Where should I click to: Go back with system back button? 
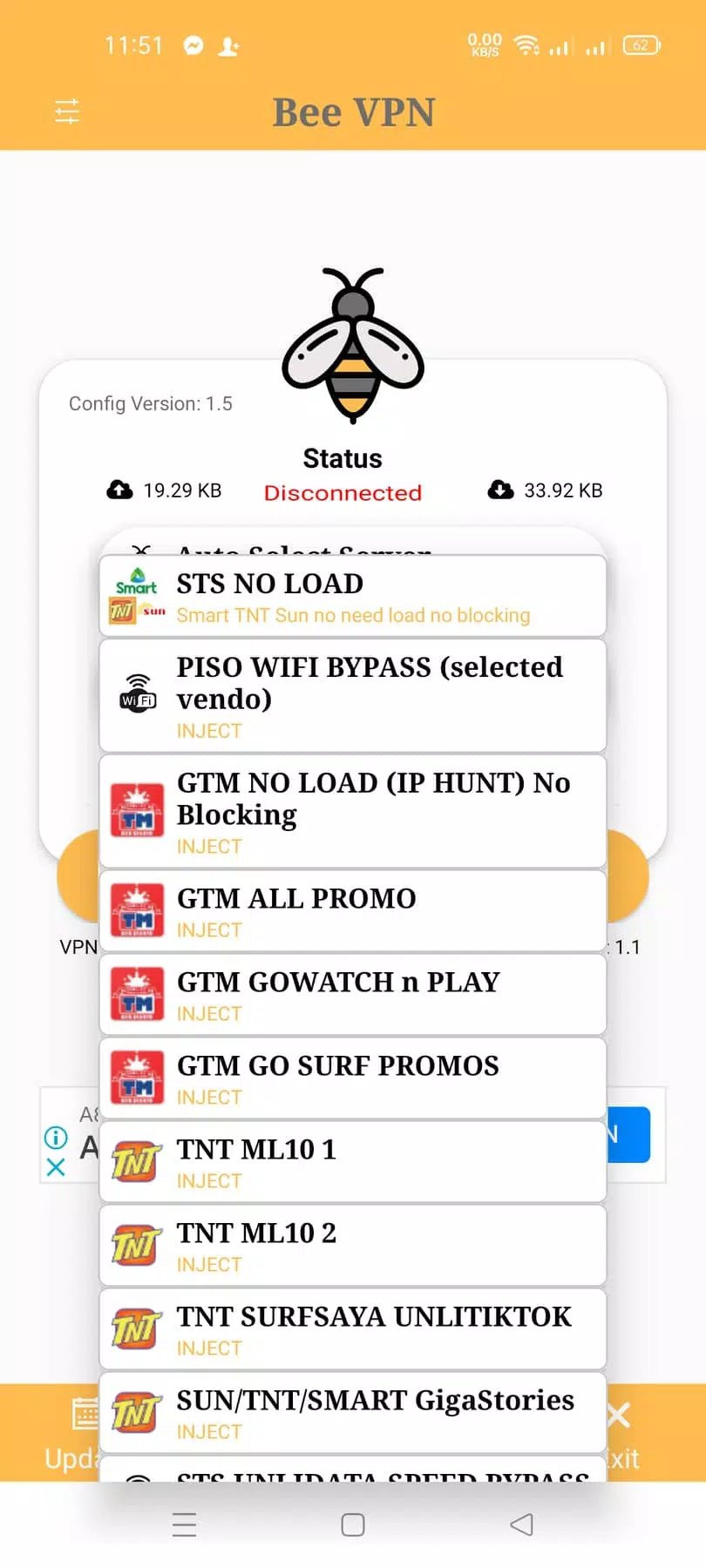click(x=521, y=1524)
